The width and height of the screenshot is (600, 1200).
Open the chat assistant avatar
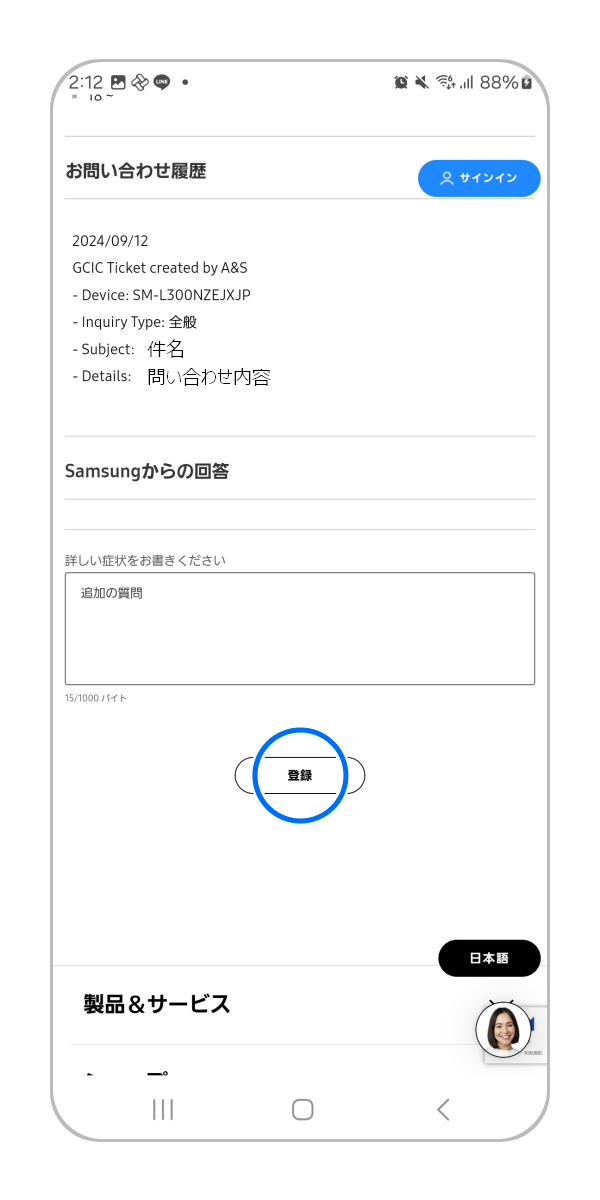503,1030
